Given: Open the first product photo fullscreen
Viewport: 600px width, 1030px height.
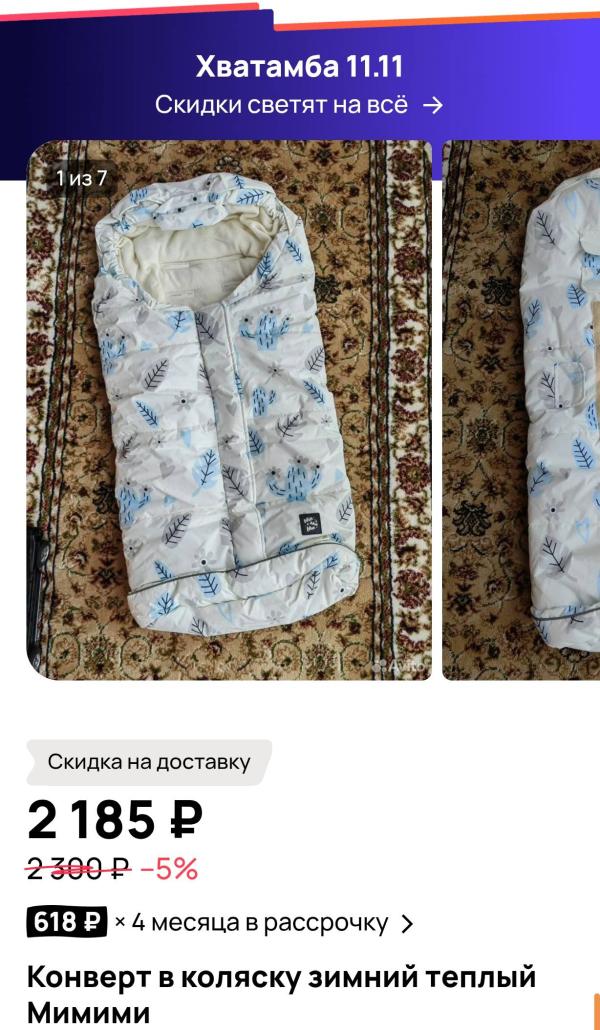Looking at the screenshot, I should (229, 410).
